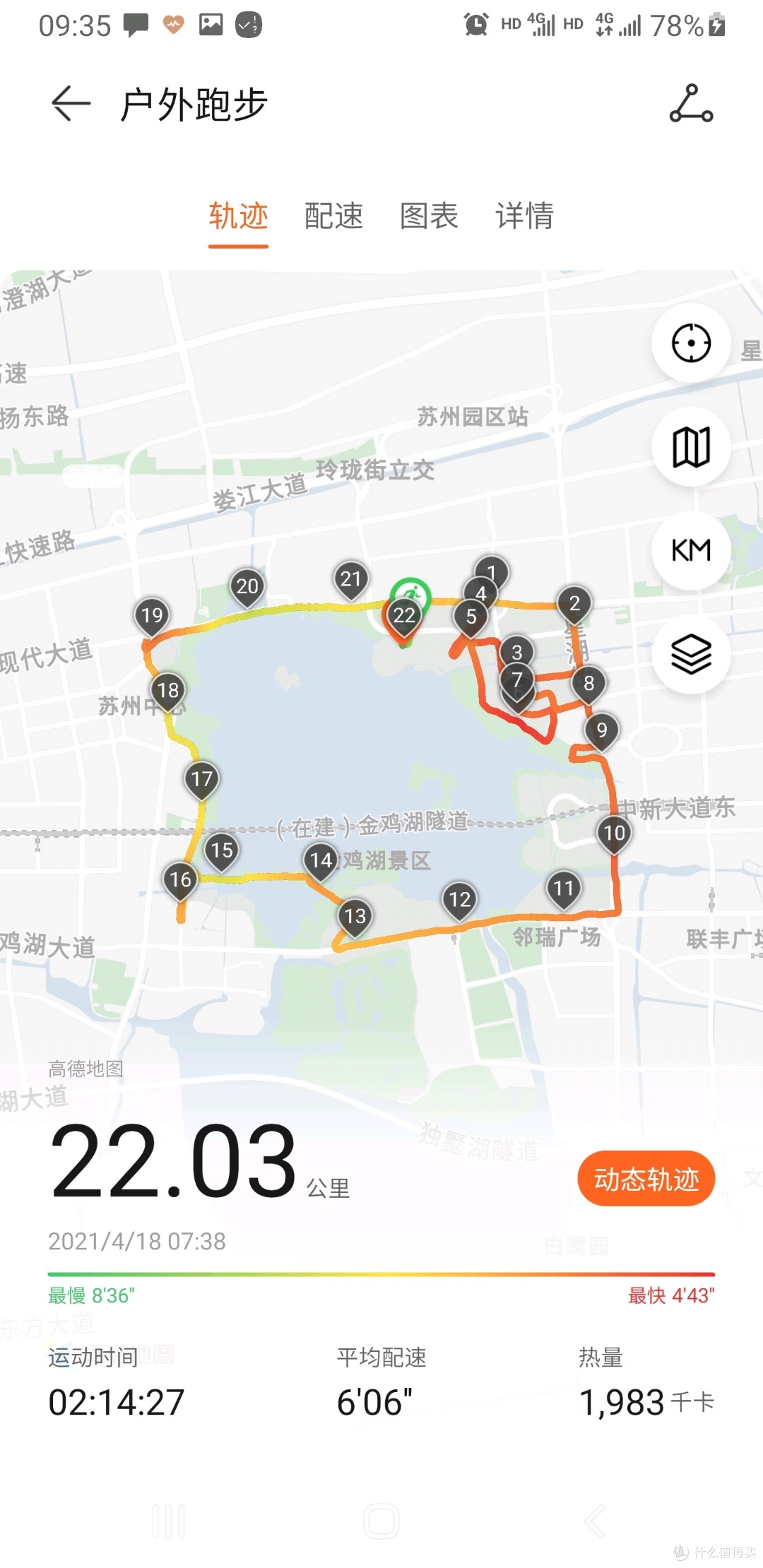The image size is (763, 1568).
Task: Expand kilometer marker 10 on map
Action: click(x=613, y=832)
